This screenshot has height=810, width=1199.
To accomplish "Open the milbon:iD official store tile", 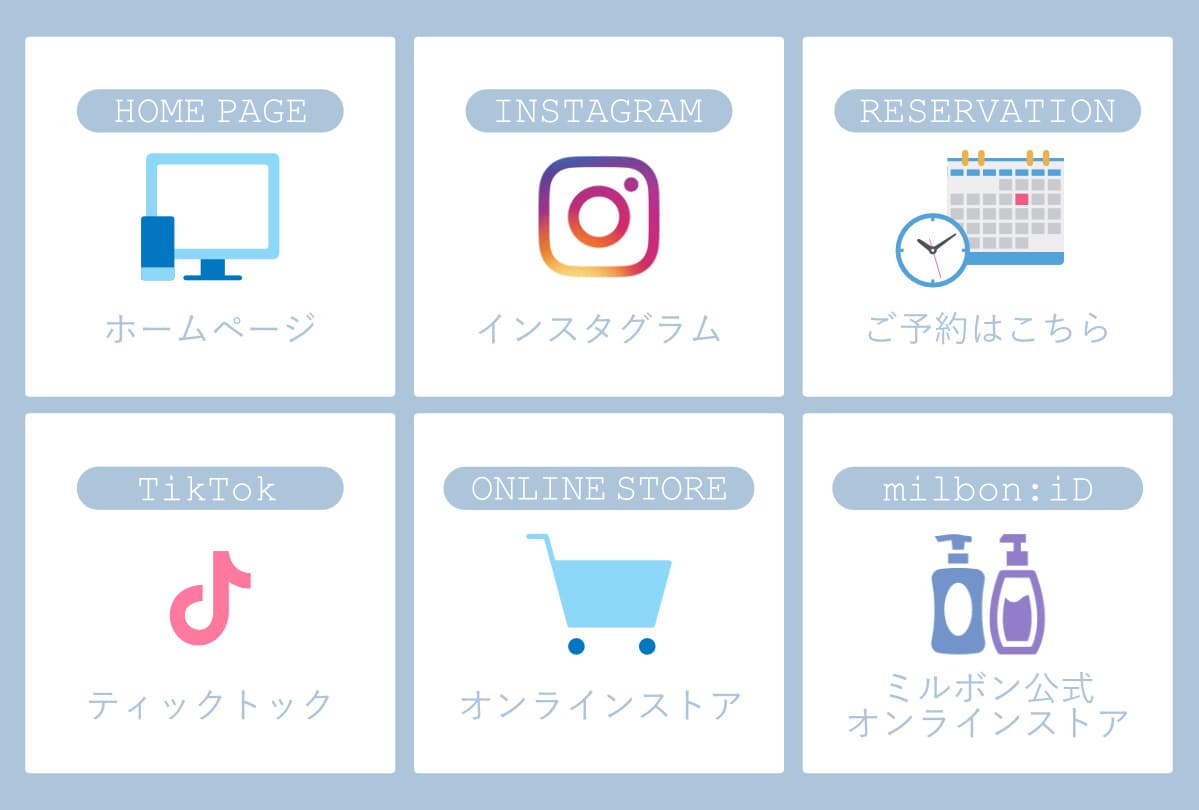I will 987,593.
